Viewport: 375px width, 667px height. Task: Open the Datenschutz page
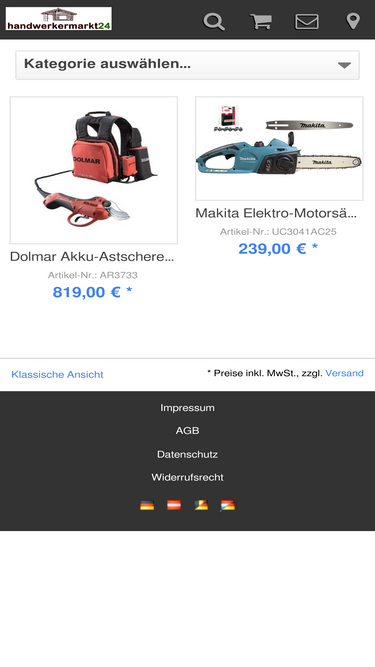tap(188, 454)
